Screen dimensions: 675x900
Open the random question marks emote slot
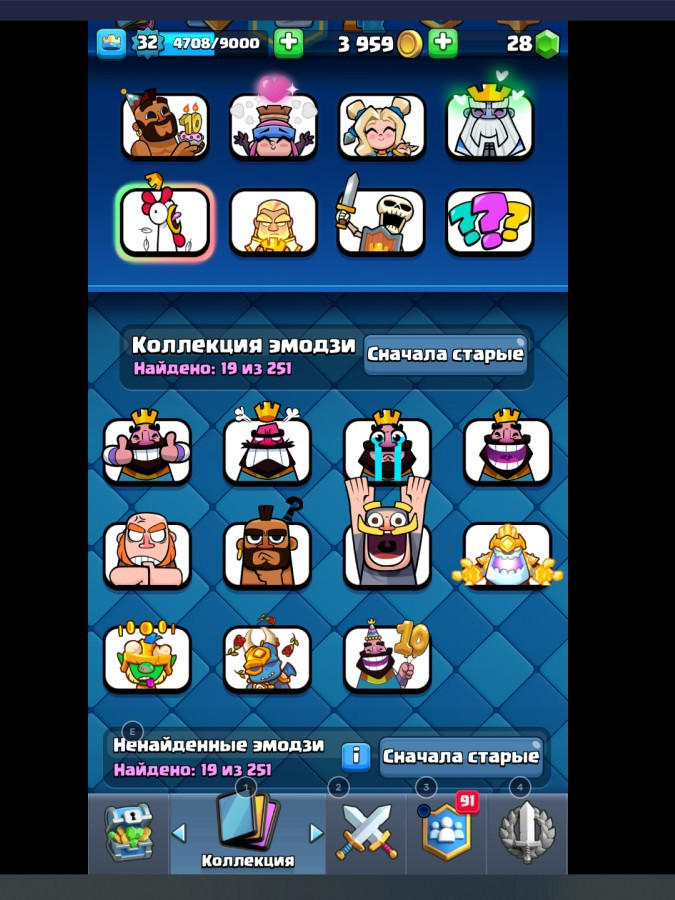[489, 222]
